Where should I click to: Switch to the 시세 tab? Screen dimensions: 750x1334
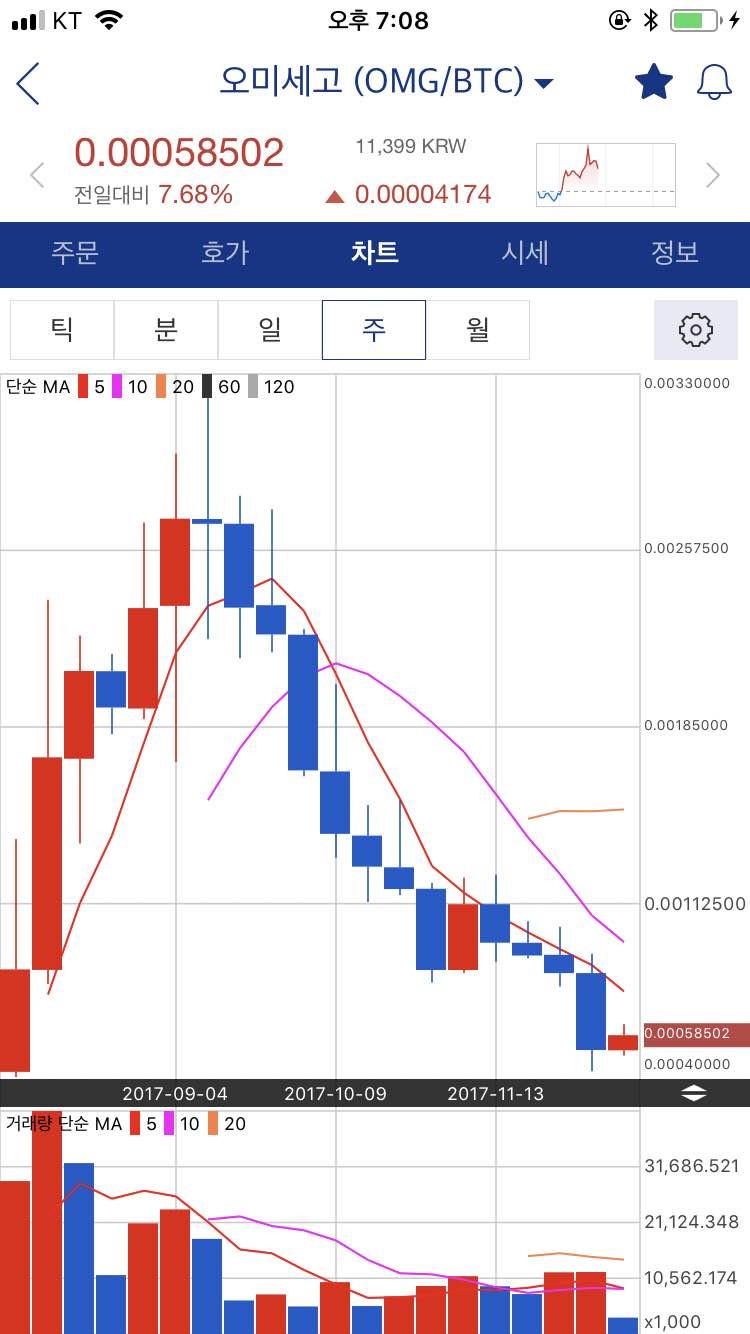pyautogui.click(x=525, y=252)
